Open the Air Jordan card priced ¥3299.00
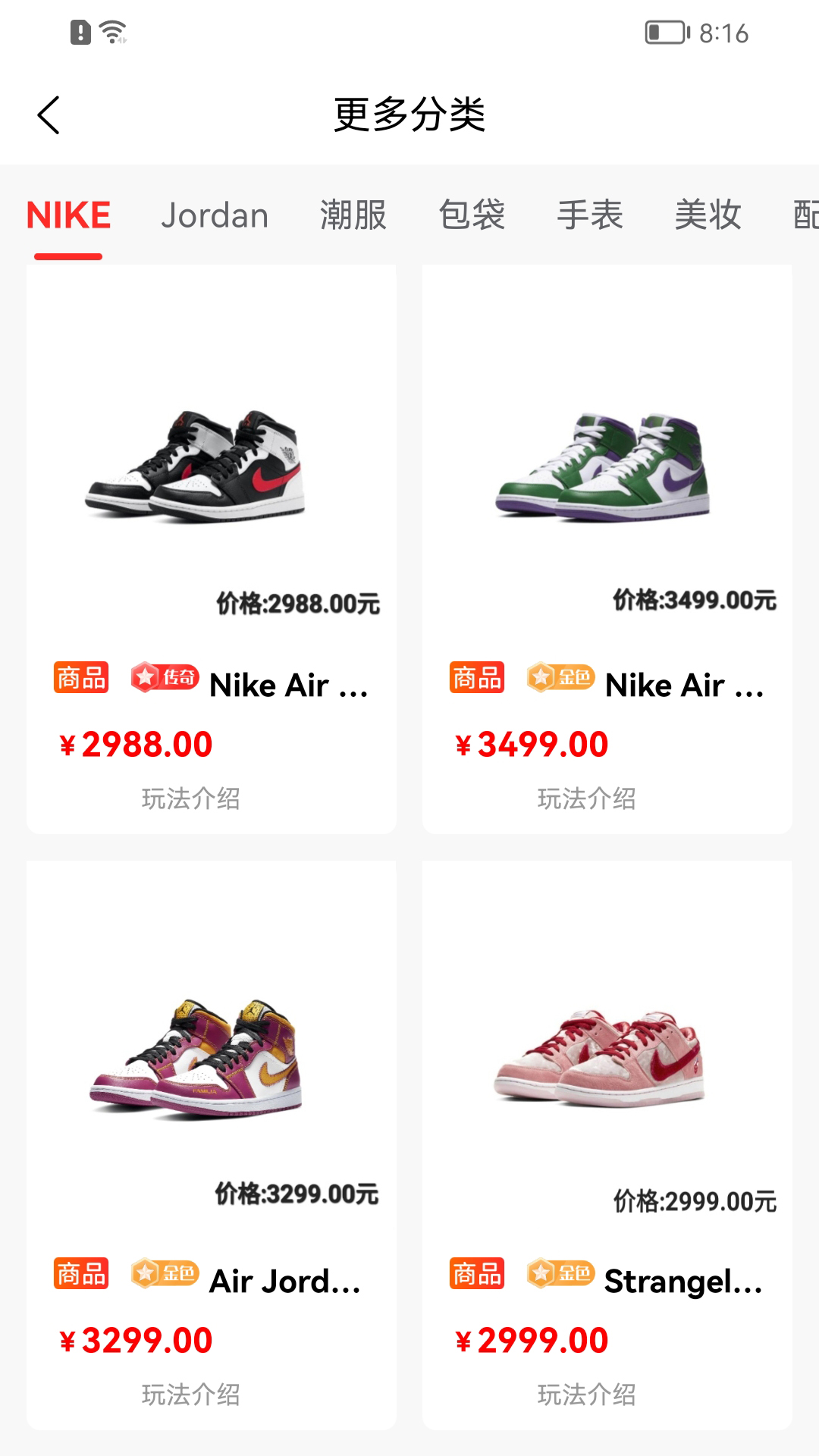This screenshot has height=1456, width=819. click(211, 1062)
